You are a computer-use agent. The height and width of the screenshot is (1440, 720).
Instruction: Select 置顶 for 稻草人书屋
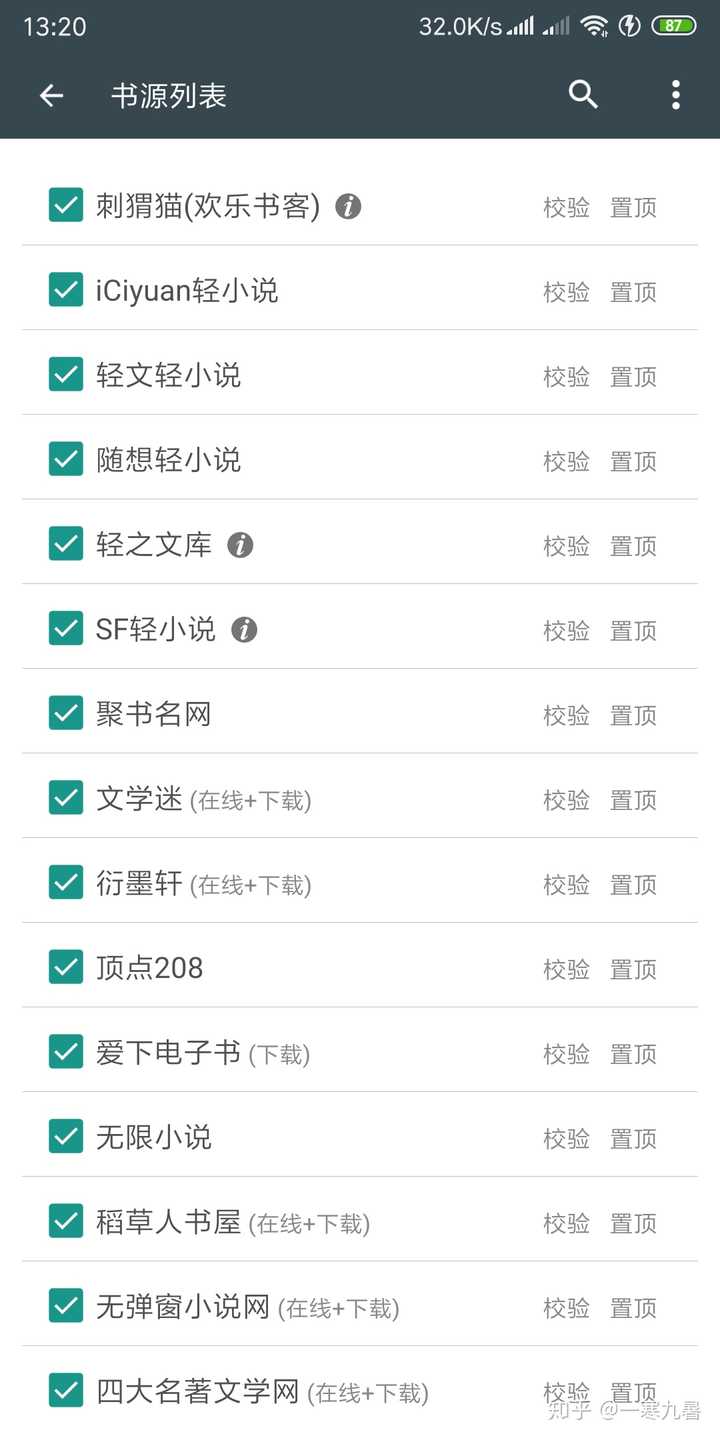633,1222
